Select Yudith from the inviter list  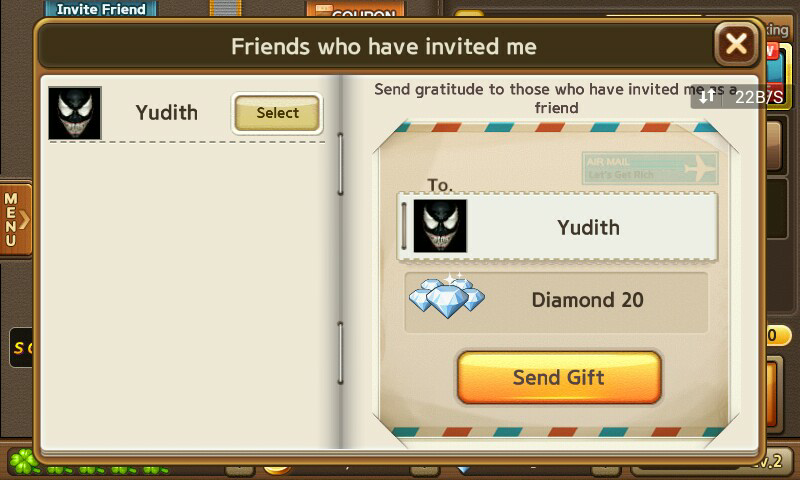tap(277, 113)
